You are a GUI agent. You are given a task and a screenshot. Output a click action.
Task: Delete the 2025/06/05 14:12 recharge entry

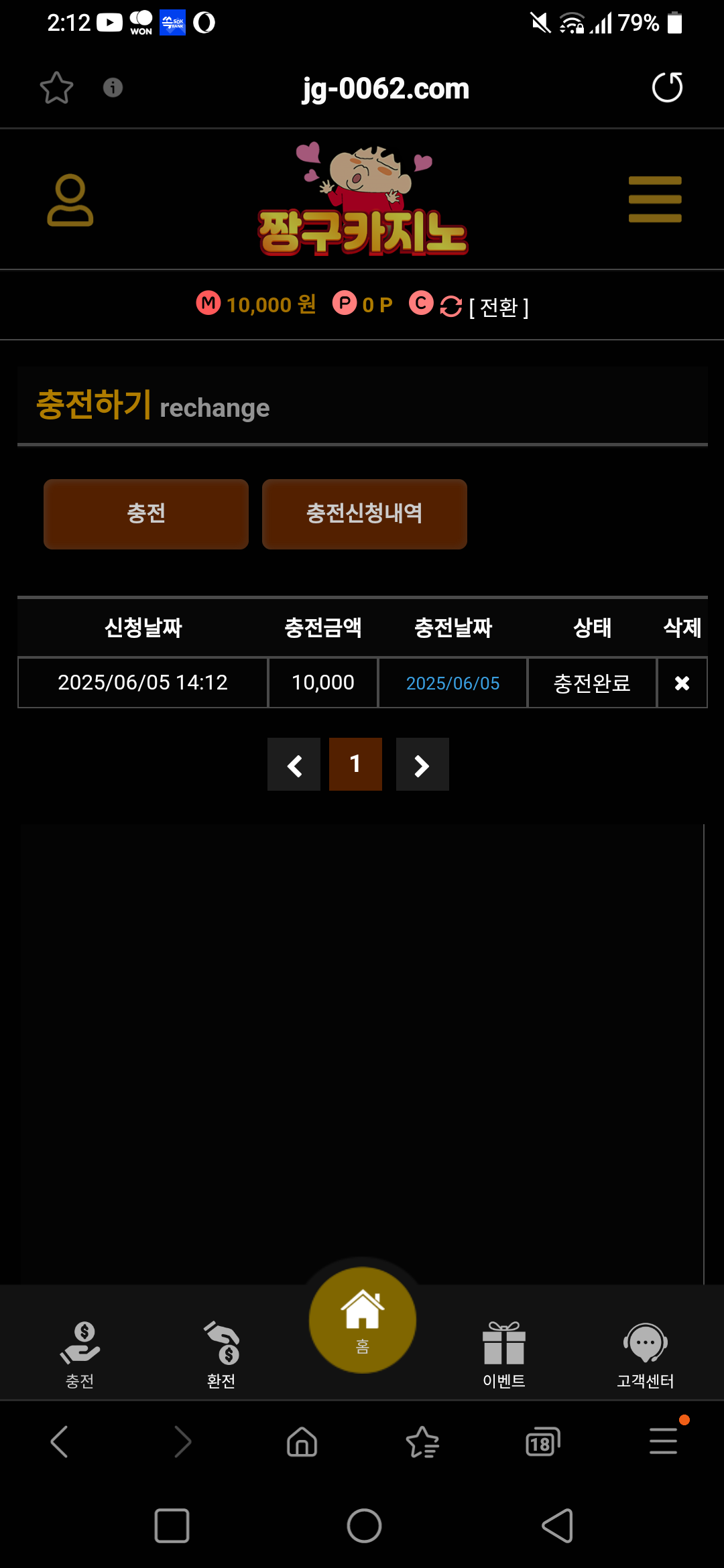click(x=682, y=683)
